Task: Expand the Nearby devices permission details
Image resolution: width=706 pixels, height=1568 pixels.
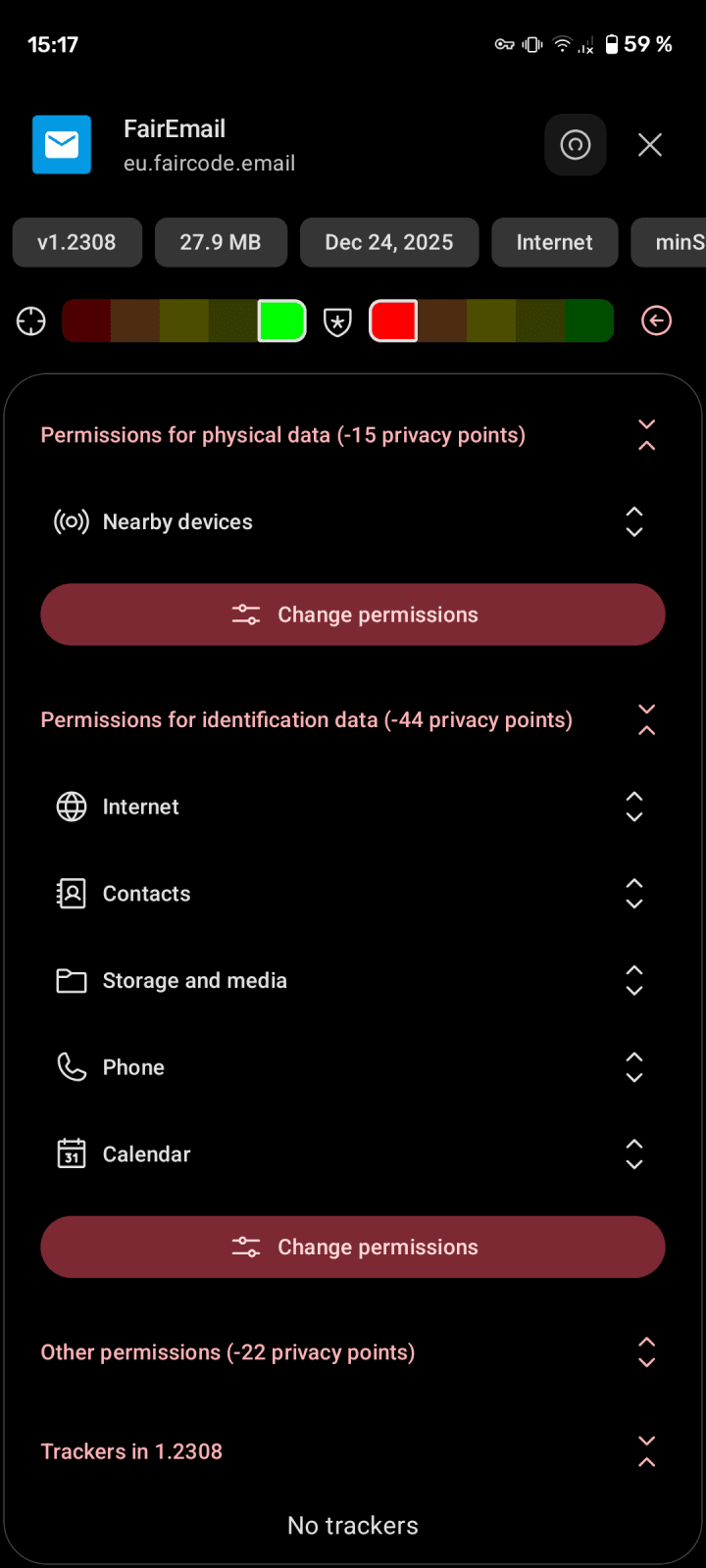Action: point(634,521)
